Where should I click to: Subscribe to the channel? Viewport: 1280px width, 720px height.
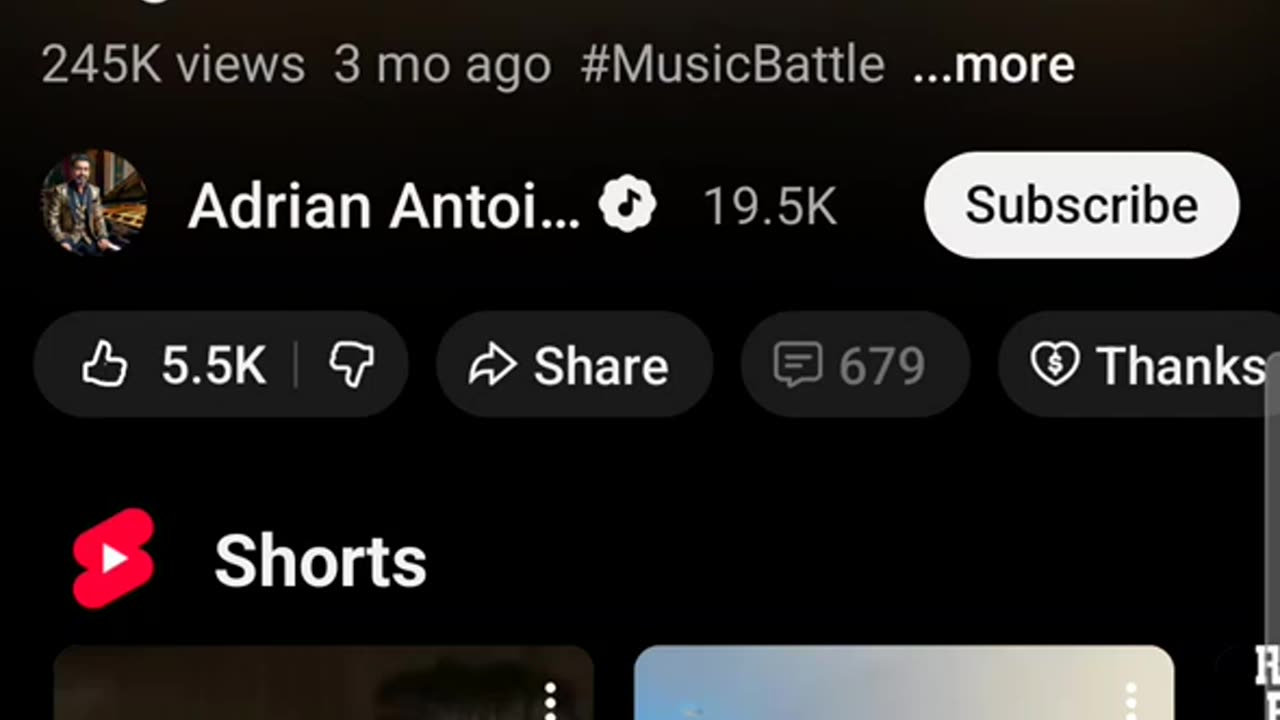coord(1081,205)
